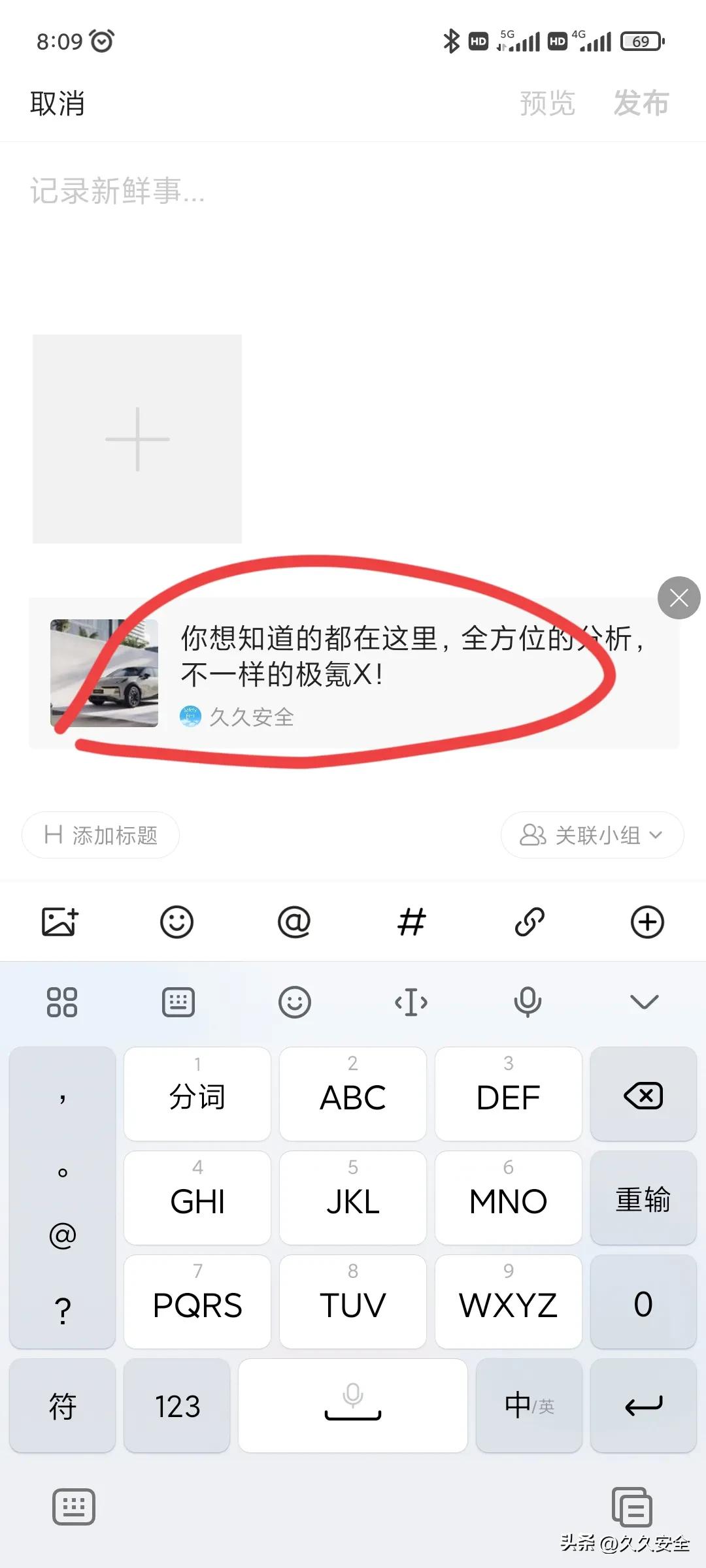706x1568 pixels.
Task: Open more attachments with the plus icon
Action: 647,921
